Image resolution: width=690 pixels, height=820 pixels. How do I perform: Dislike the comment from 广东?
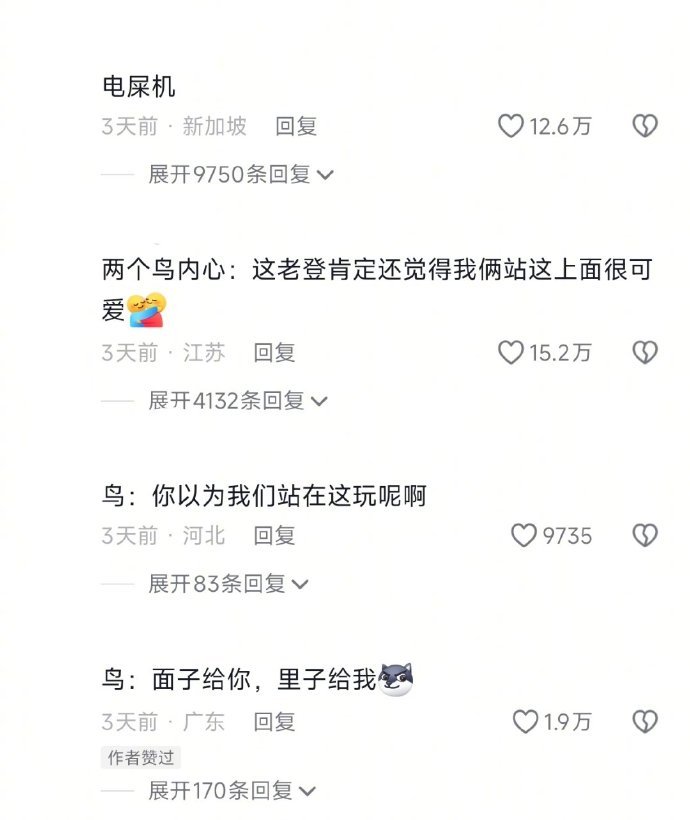[x=645, y=722]
